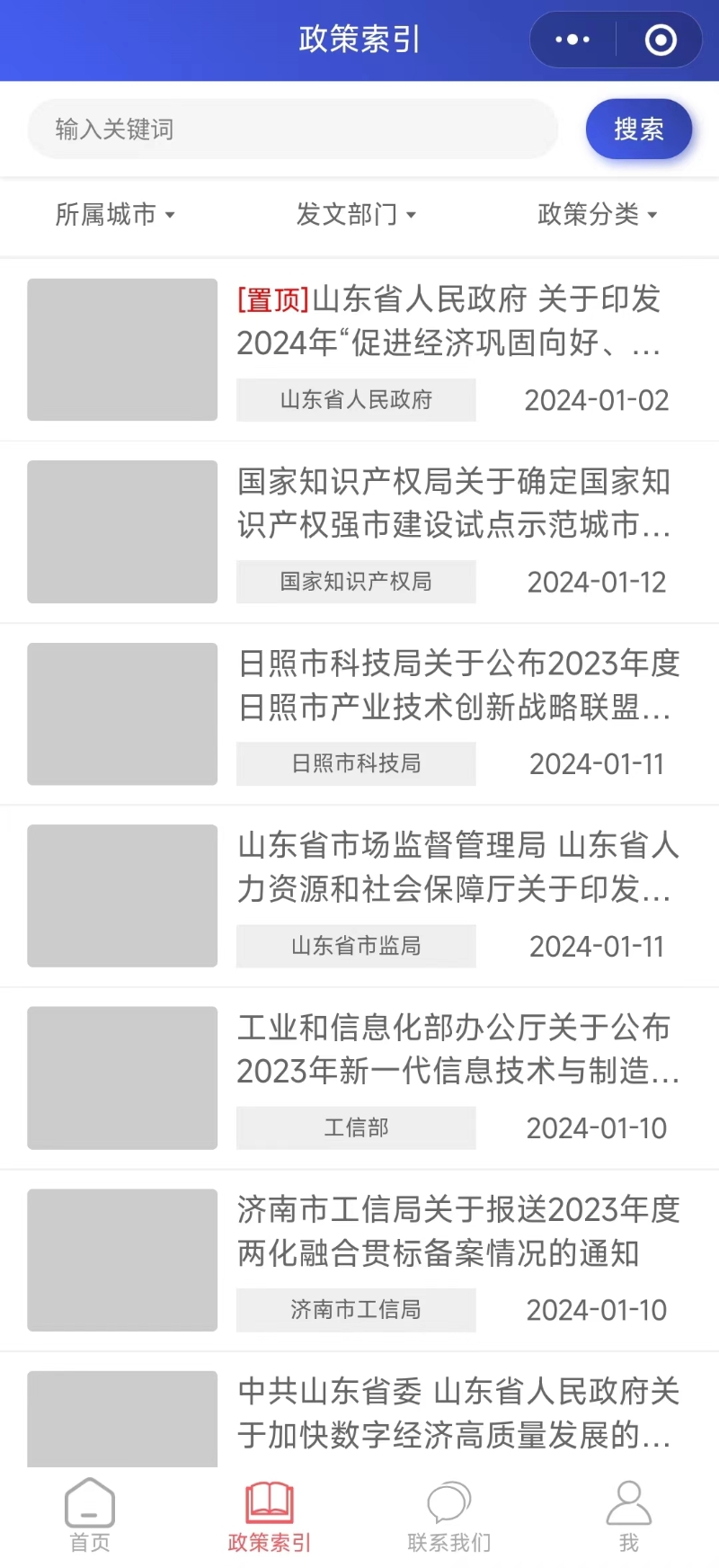Open the 国家知识产权局 pilot city policy
The image size is (719, 1568).
[359, 532]
